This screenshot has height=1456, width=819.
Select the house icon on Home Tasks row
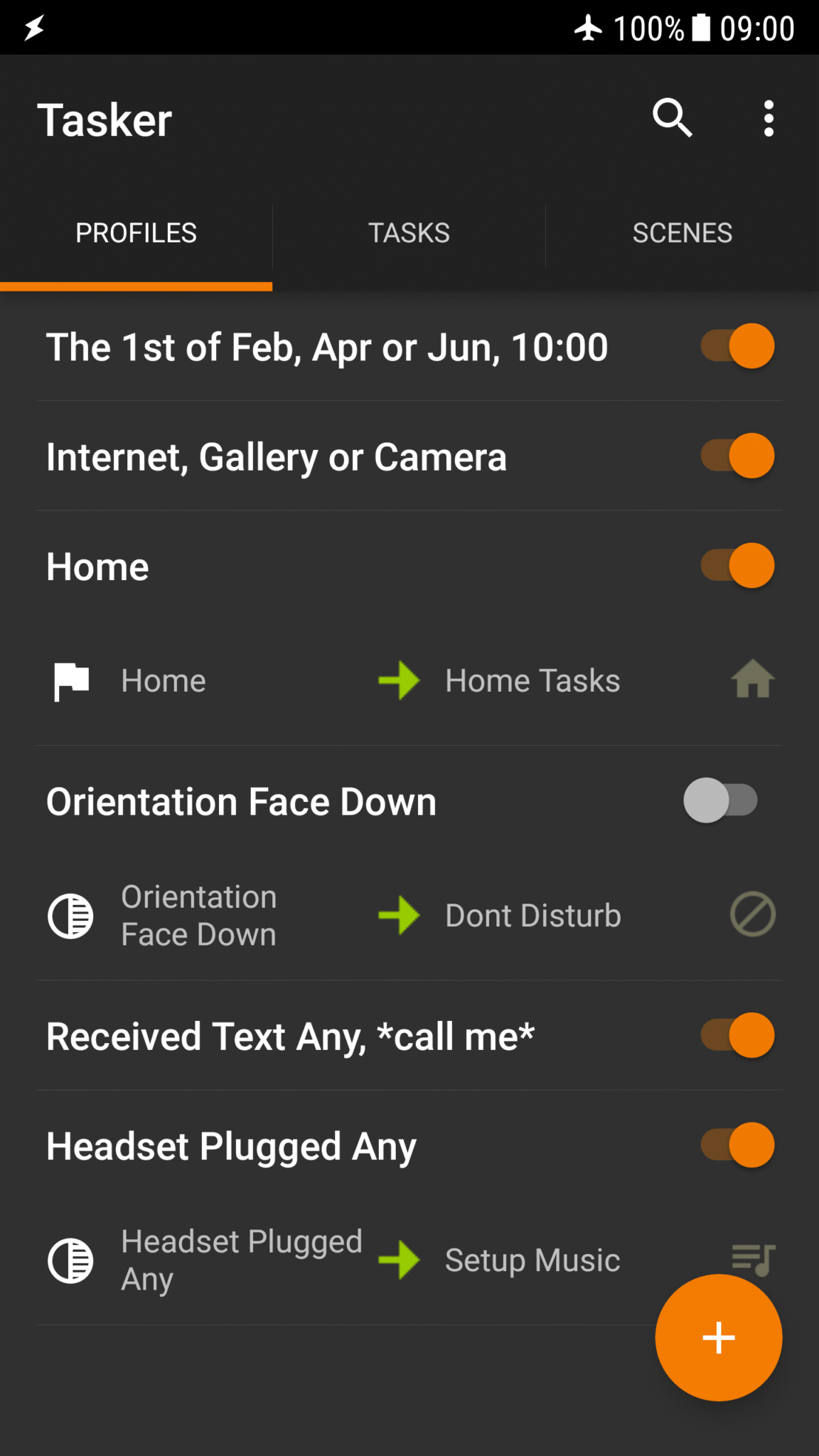point(752,680)
